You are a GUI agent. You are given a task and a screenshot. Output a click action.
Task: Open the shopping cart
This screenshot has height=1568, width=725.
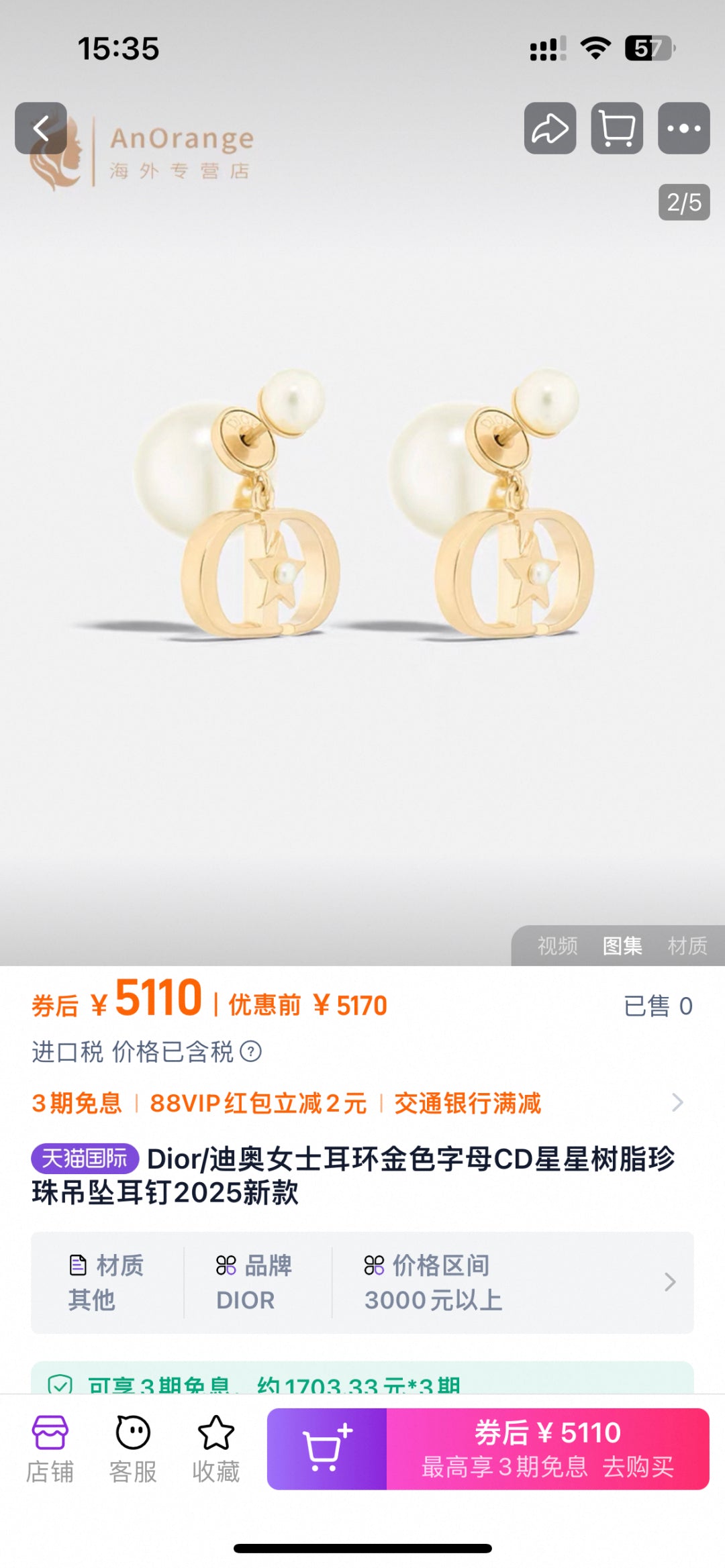click(x=616, y=128)
